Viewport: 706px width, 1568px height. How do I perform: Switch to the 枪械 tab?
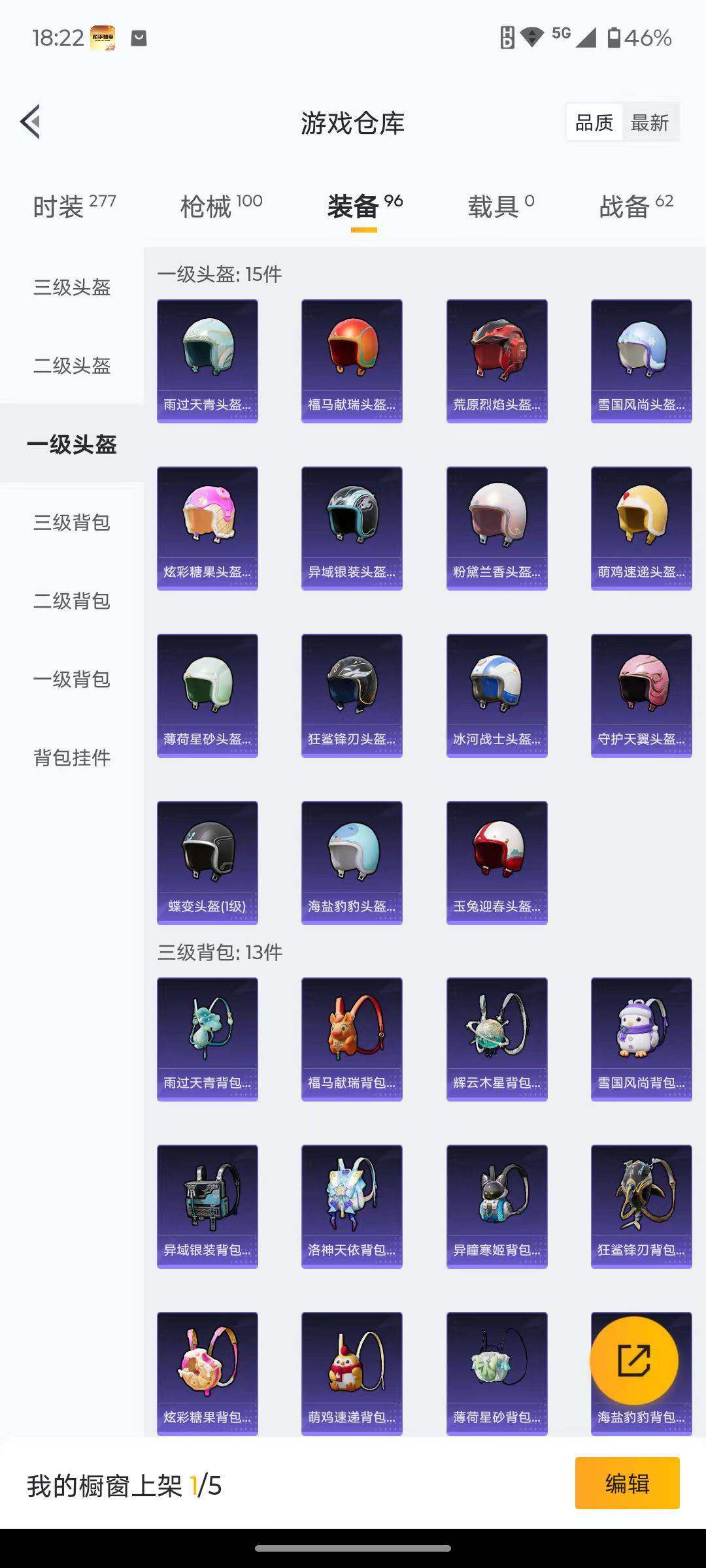tap(220, 206)
